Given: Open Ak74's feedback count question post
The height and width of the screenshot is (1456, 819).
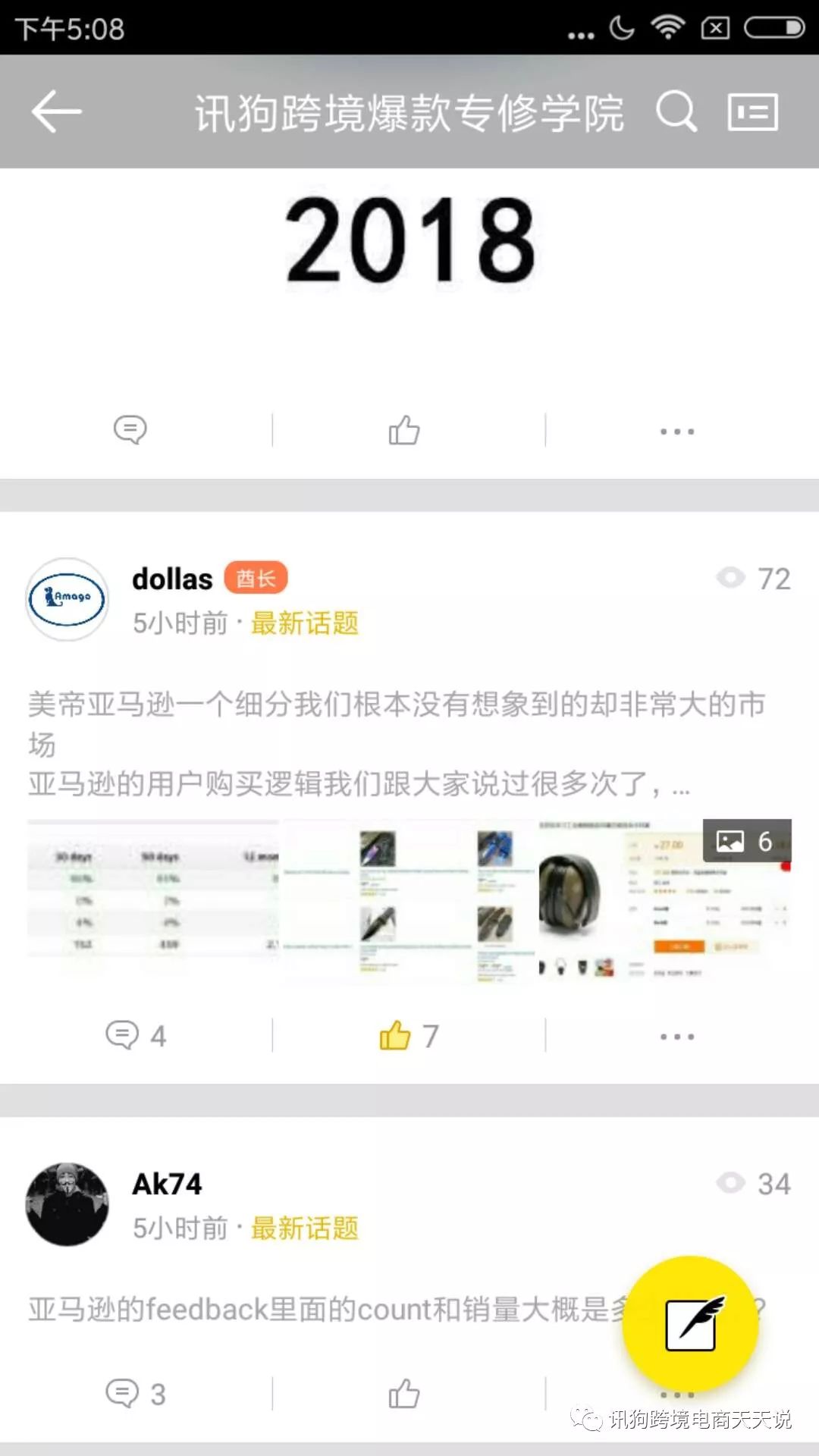Looking at the screenshot, I should [x=318, y=1310].
